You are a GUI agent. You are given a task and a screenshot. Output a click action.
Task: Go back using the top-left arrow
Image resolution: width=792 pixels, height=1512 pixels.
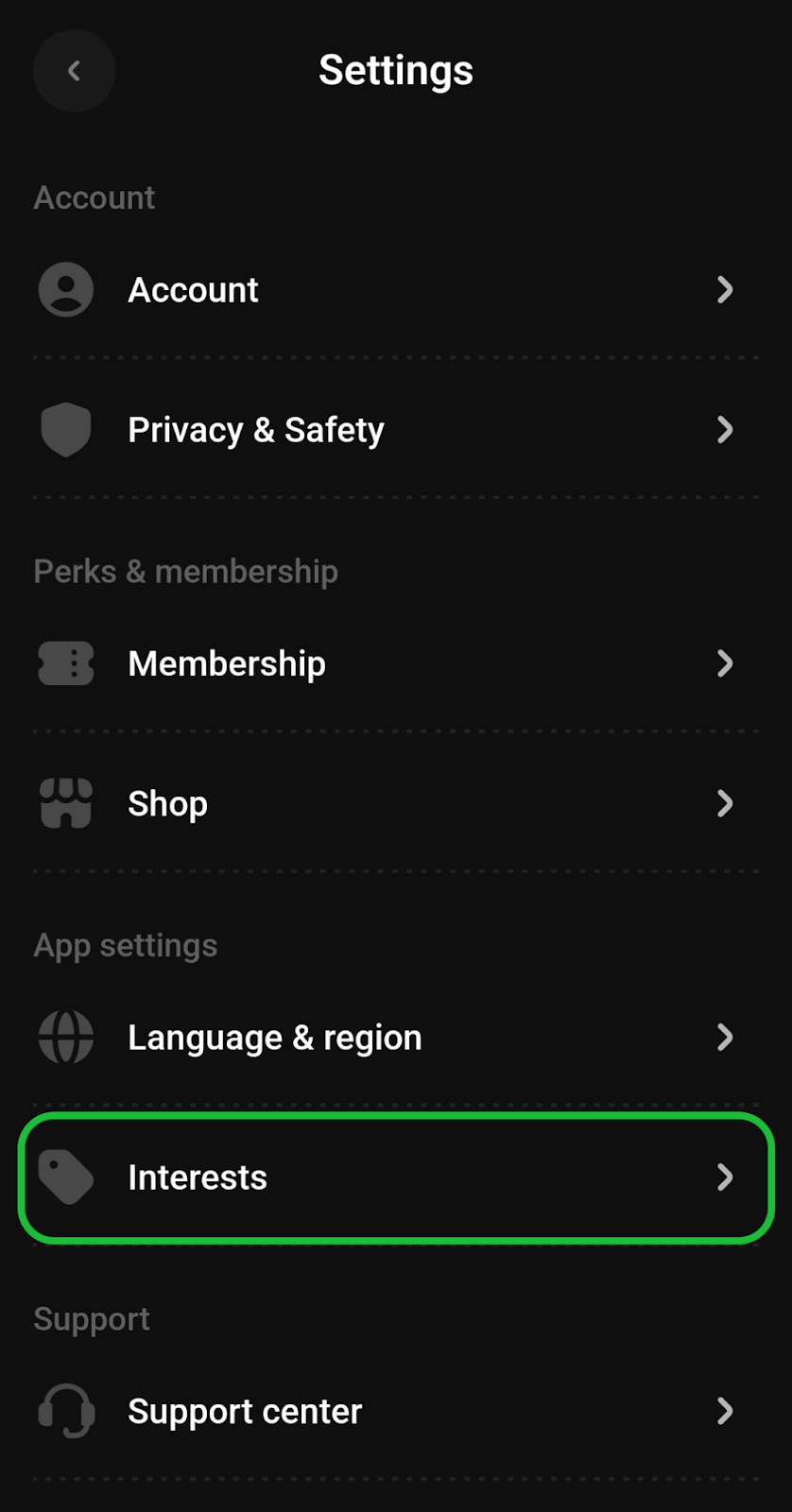click(74, 71)
